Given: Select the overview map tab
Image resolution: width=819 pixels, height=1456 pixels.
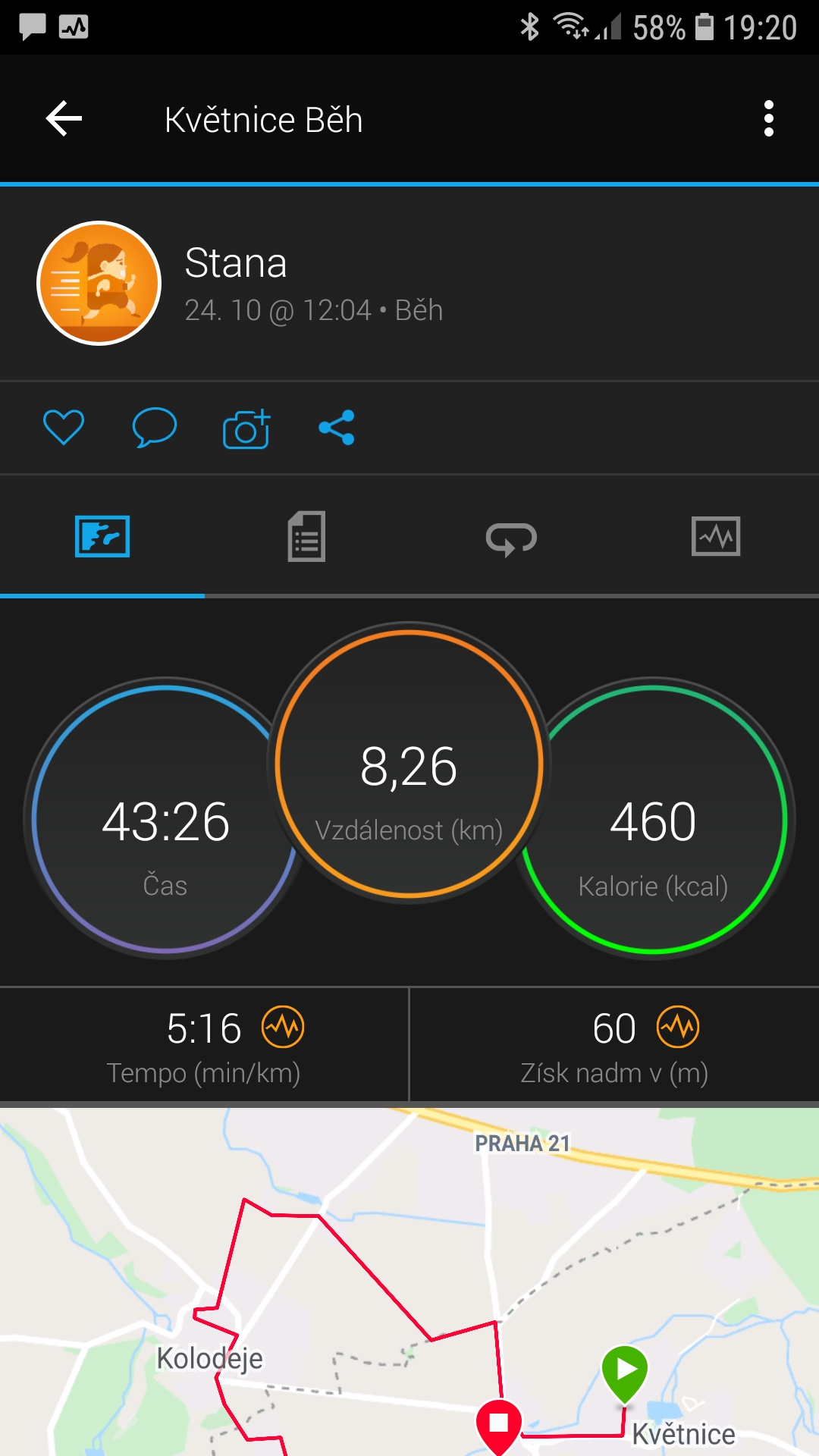Looking at the screenshot, I should [x=102, y=537].
